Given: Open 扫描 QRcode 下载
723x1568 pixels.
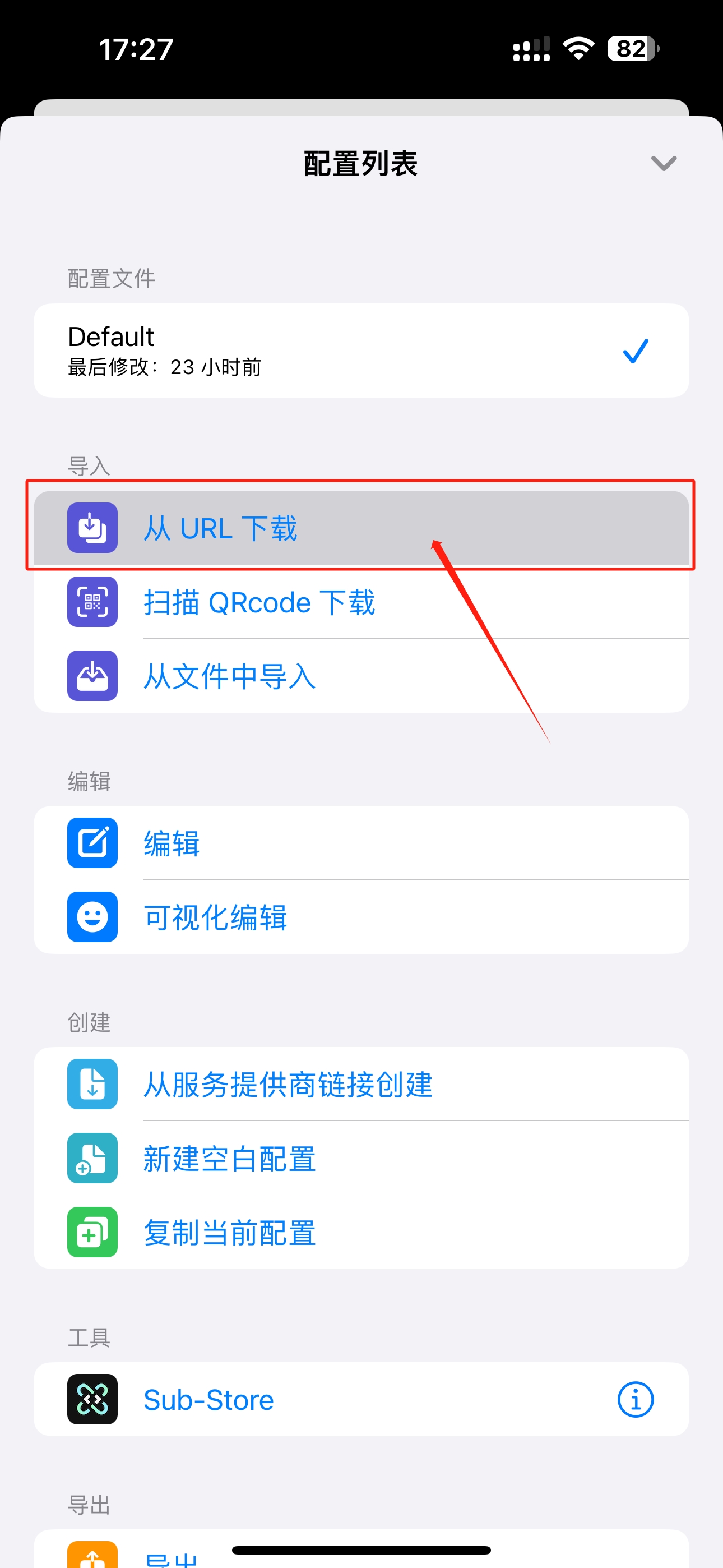Looking at the screenshot, I should pyautogui.click(x=360, y=603).
